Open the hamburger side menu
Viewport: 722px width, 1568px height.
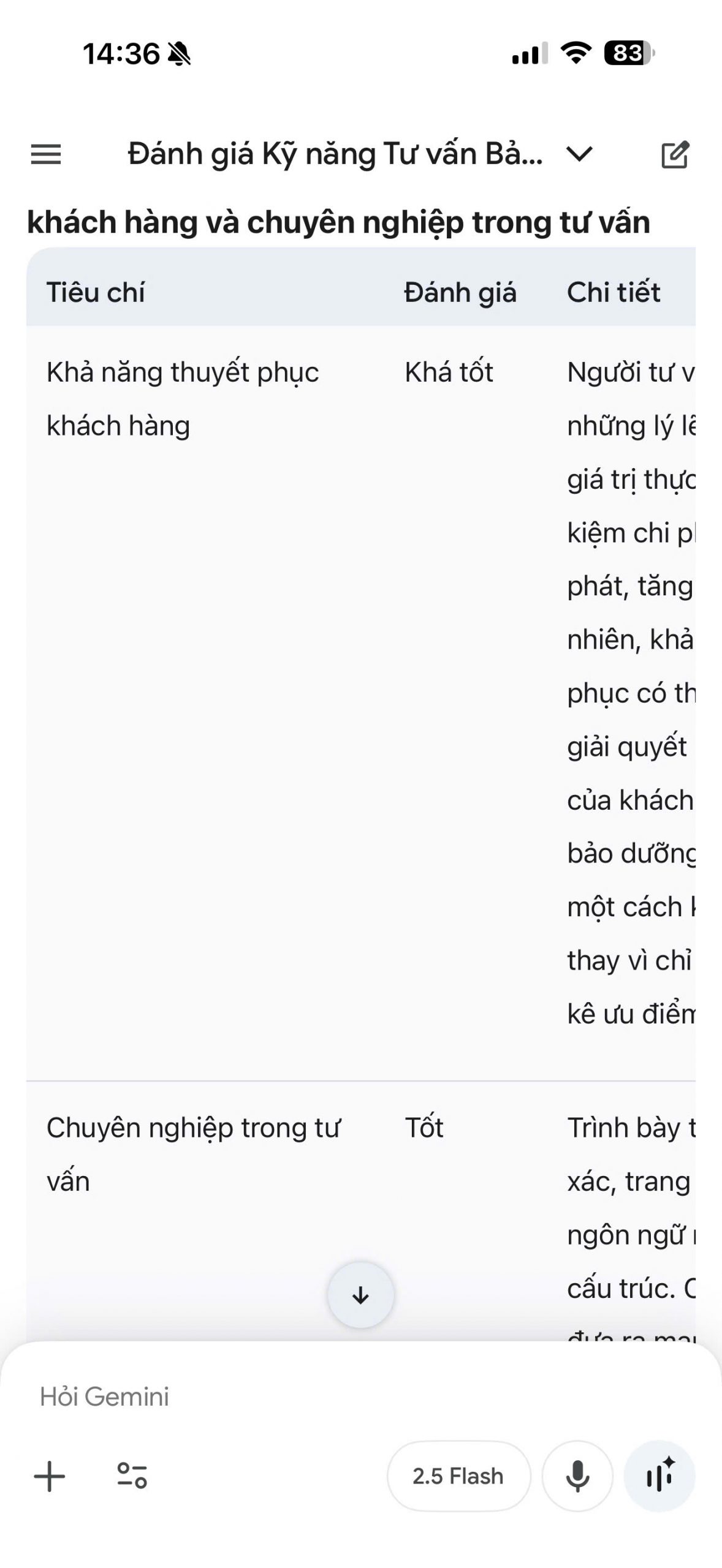(x=46, y=154)
